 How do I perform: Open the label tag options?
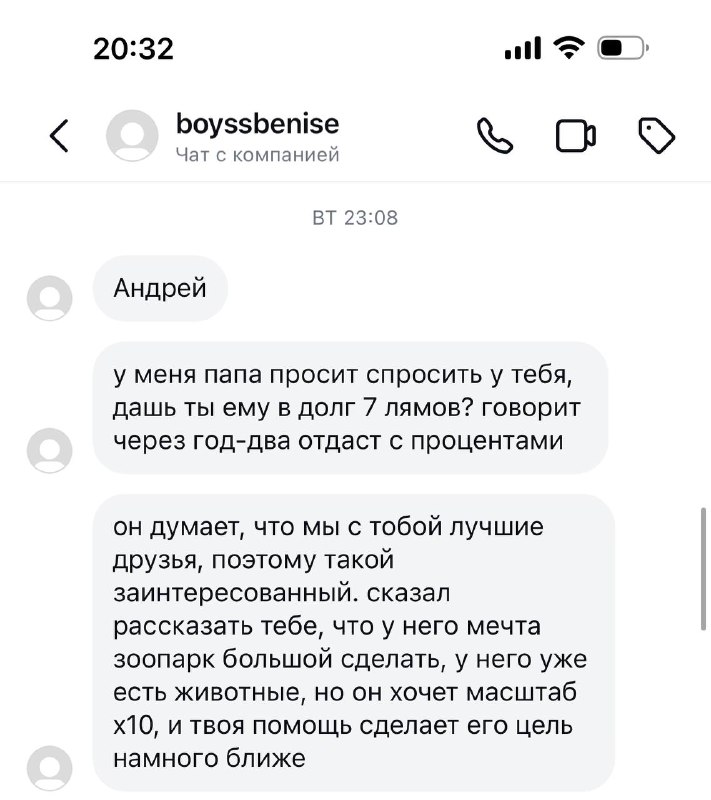(x=656, y=136)
